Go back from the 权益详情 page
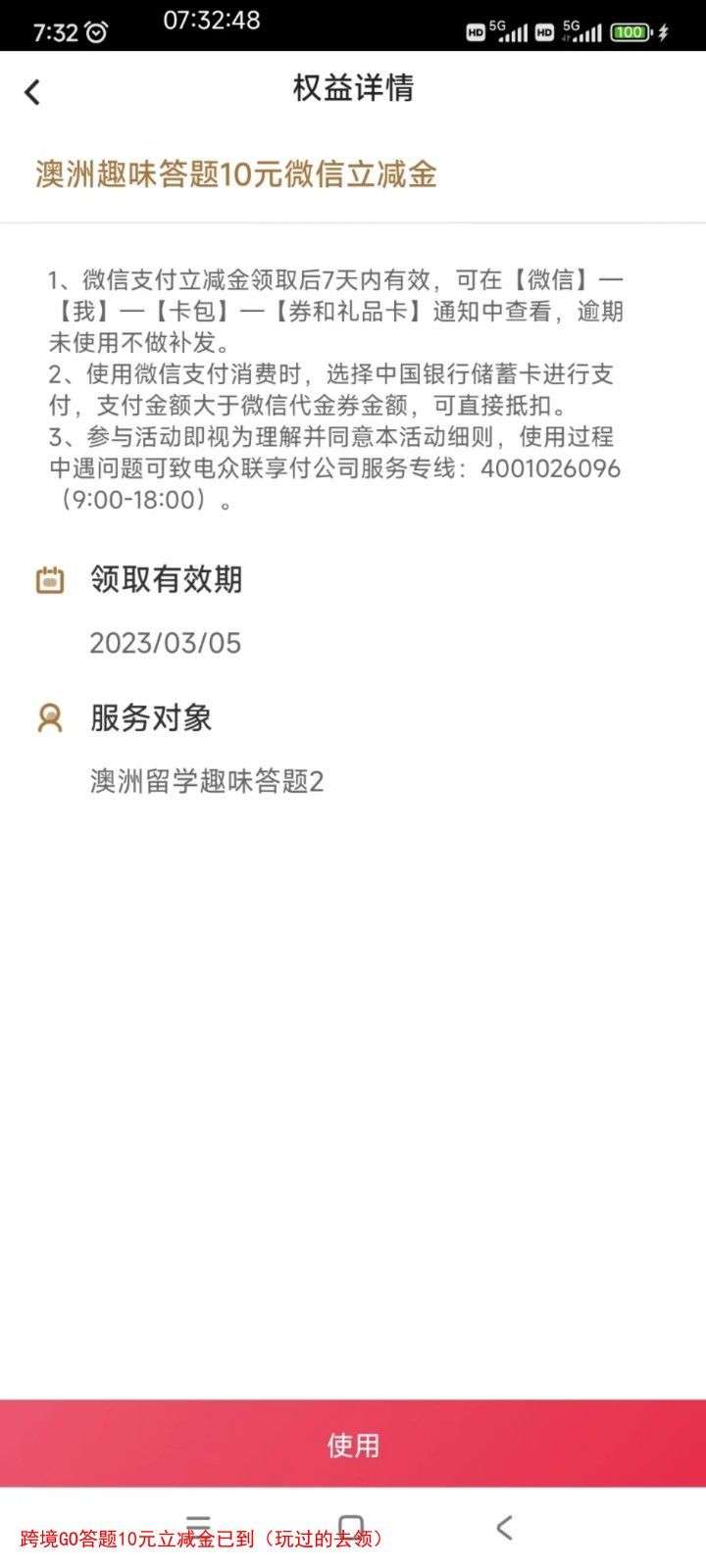 [32, 92]
